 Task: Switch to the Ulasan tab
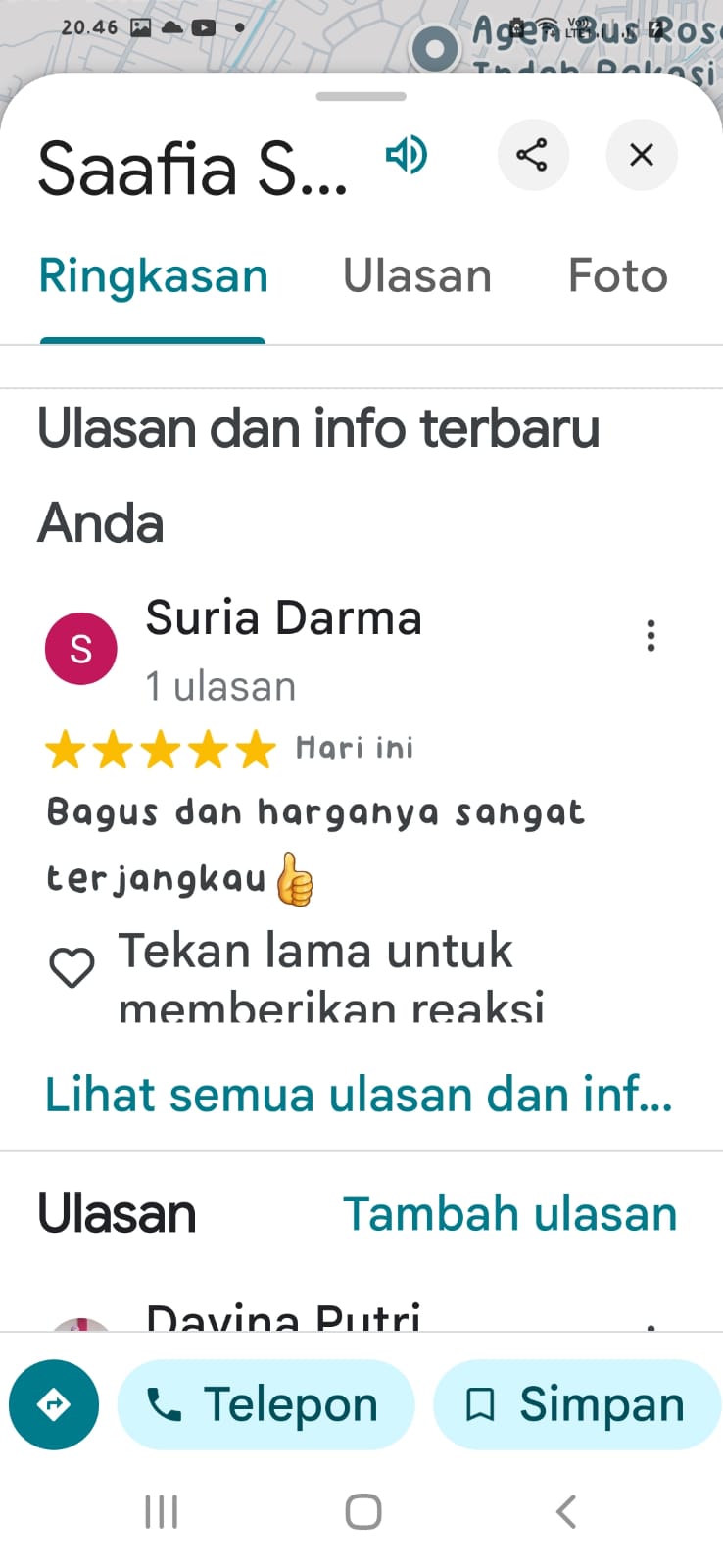(417, 276)
